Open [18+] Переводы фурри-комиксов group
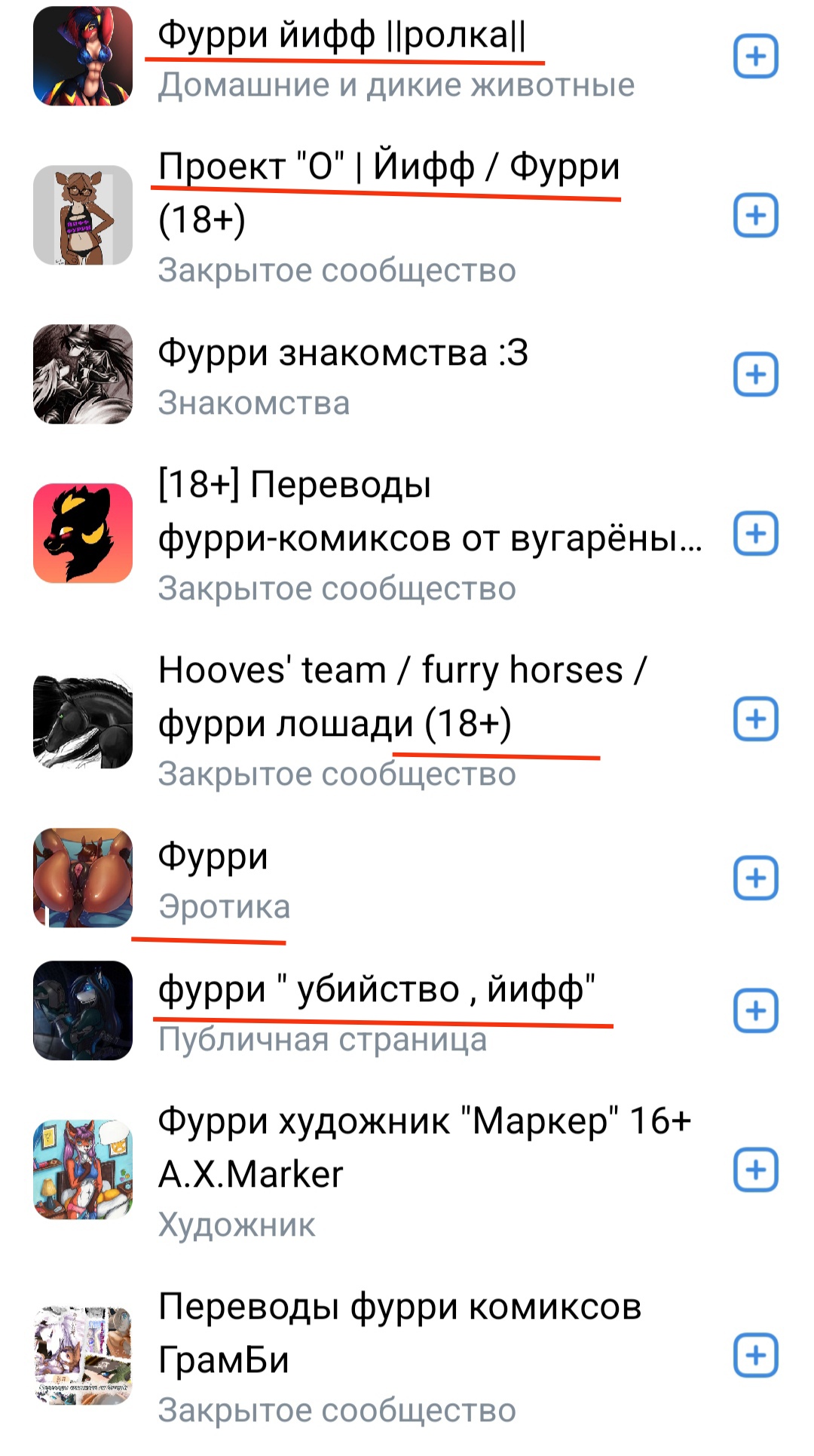 pos(430,511)
